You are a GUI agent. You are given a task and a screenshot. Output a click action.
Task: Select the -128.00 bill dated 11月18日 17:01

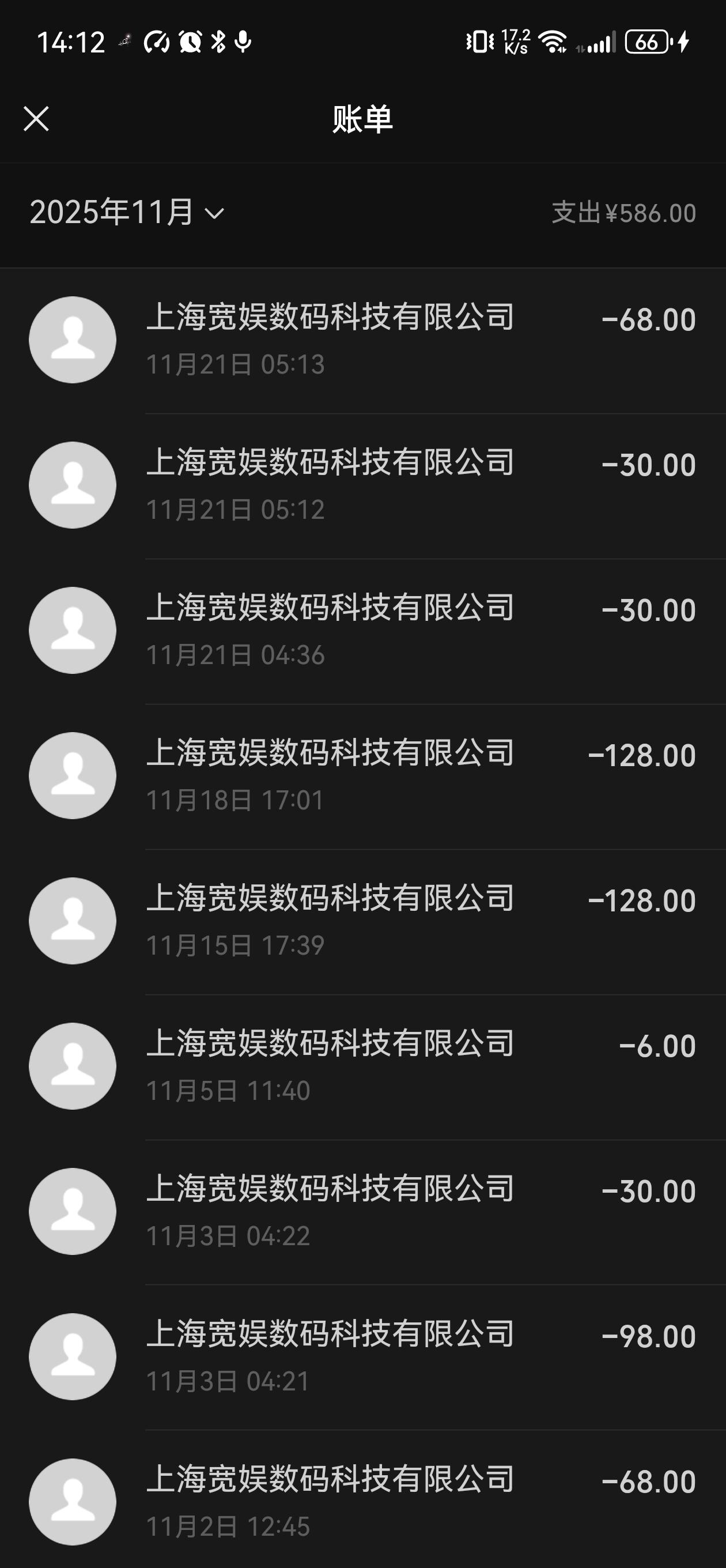[362, 775]
